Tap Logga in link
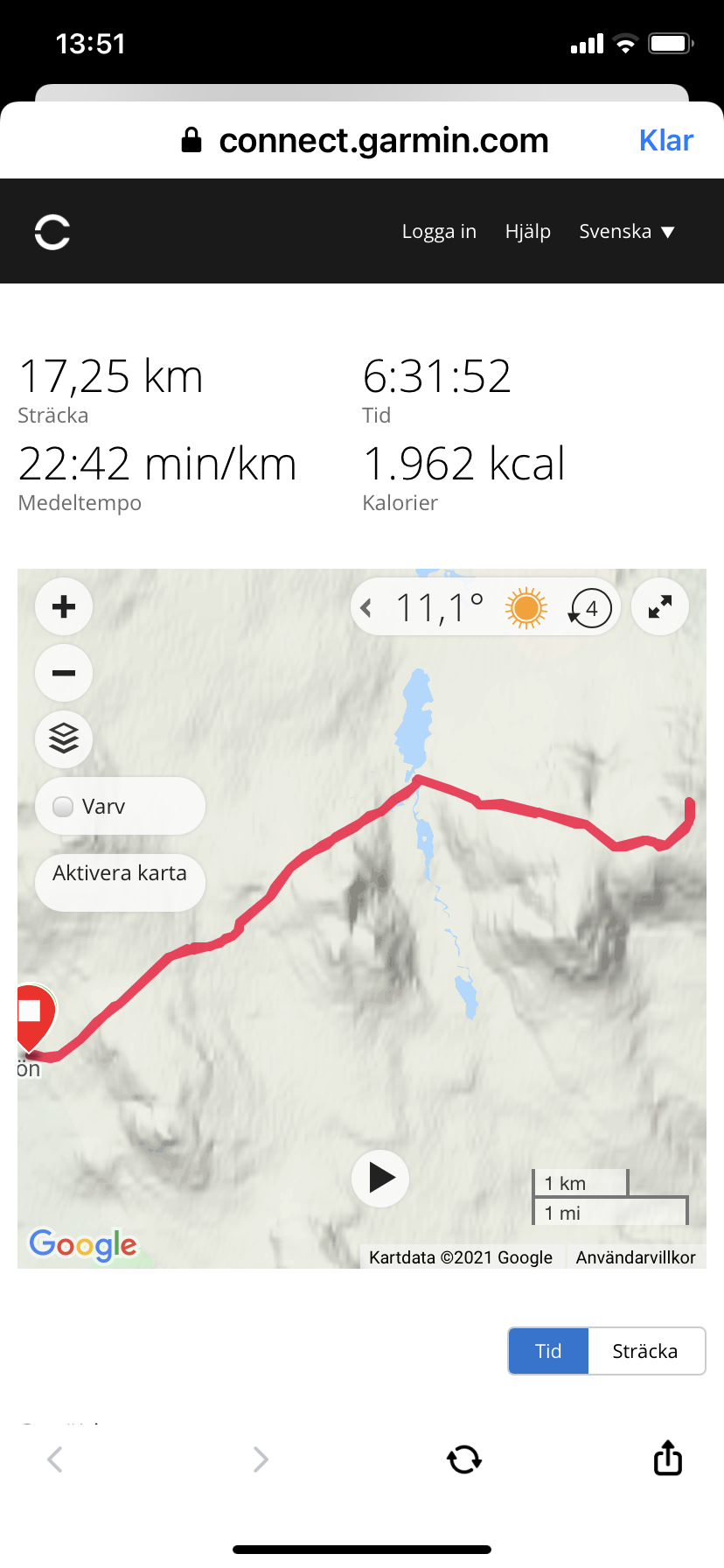The height and width of the screenshot is (1568, 724). 439,231
